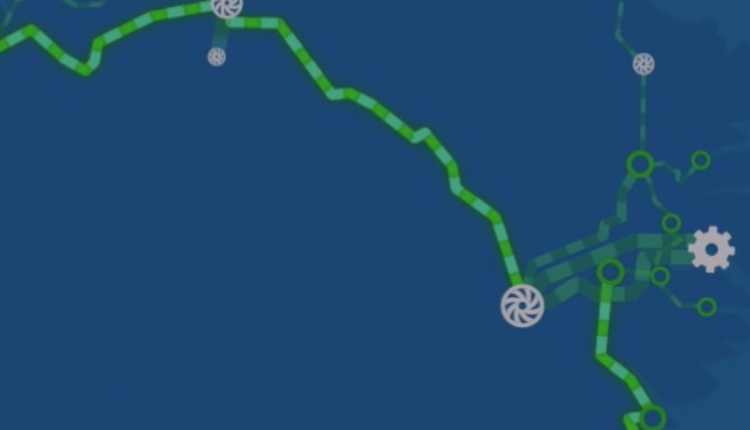Select the large turbine node at route junction
The height and width of the screenshot is (430, 750).
click(x=522, y=305)
